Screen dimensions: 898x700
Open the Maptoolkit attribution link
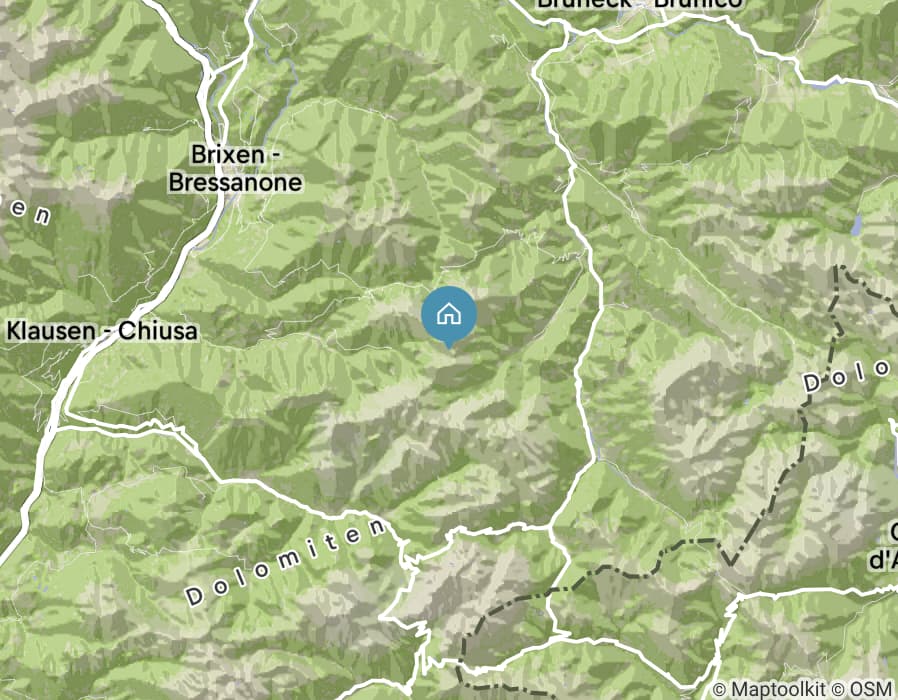[x=782, y=689]
